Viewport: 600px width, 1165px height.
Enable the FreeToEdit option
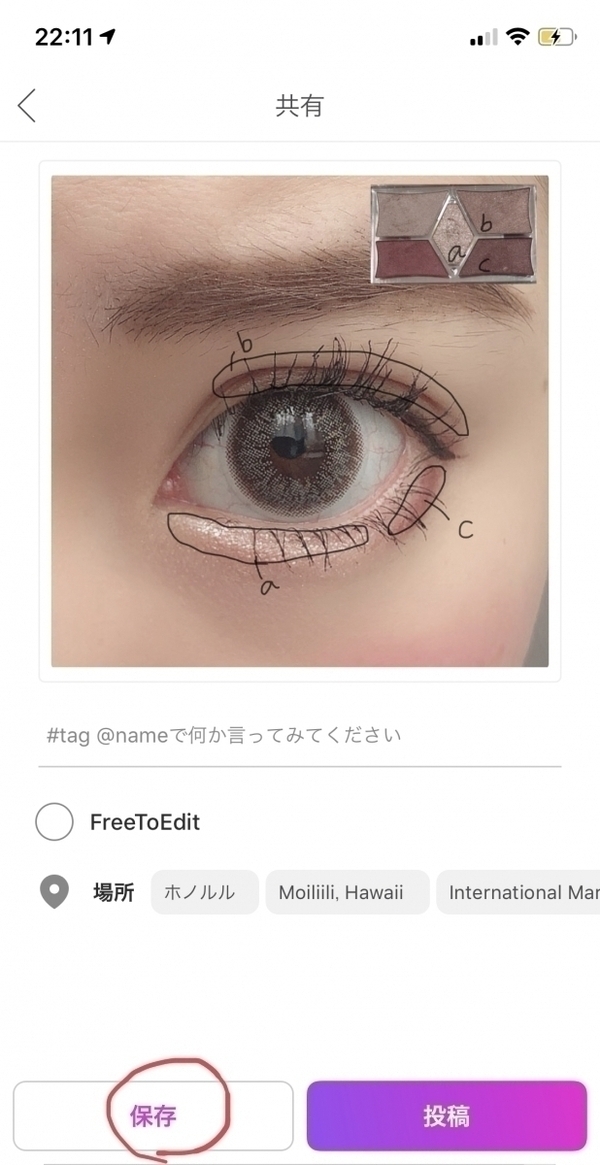pyautogui.click(x=54, y=823)
